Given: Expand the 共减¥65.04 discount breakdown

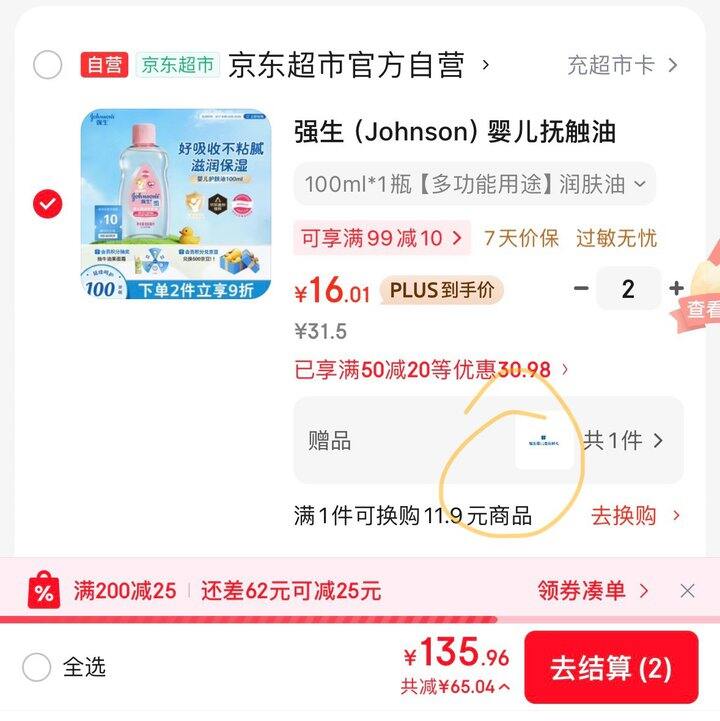Looking at the screenshot, I should pyautogui.click(x=455, y=688).
